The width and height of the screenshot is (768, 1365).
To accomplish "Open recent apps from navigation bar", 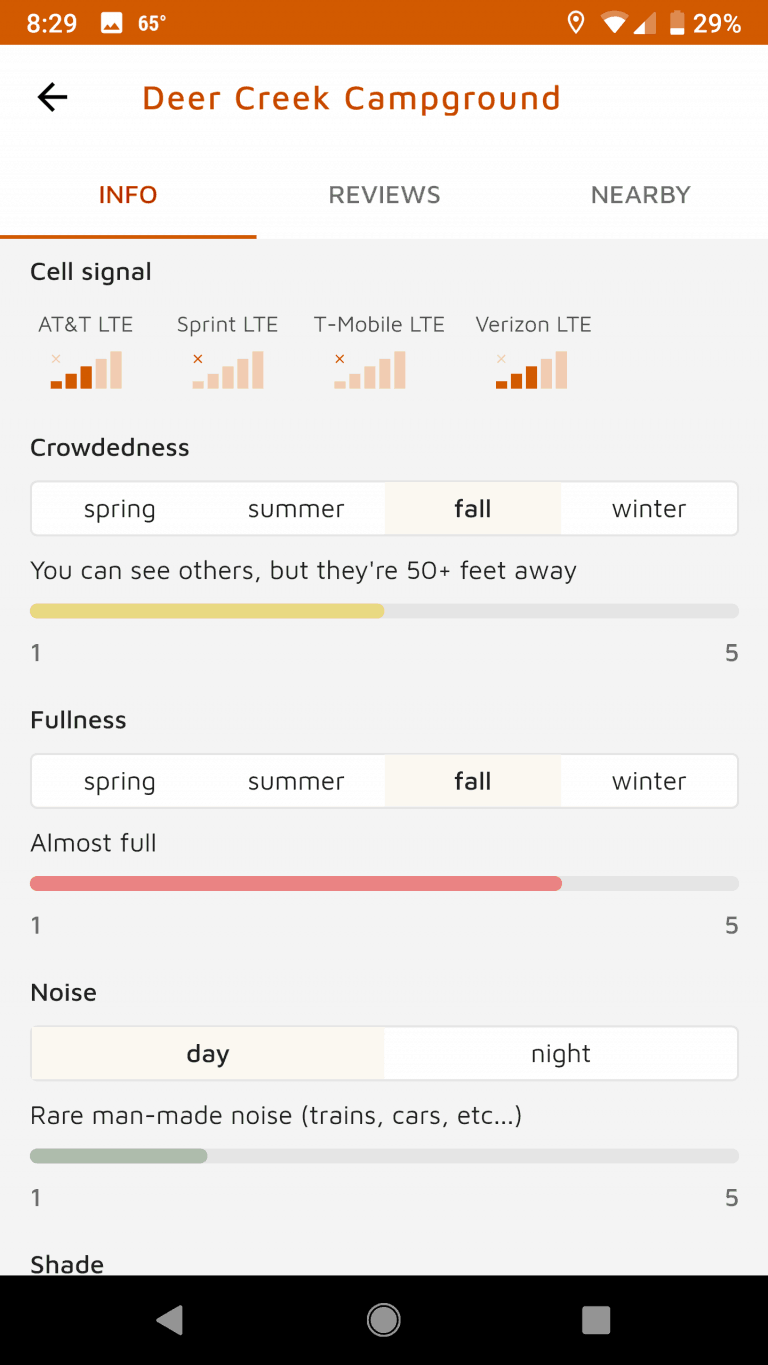I will point(596,1320).
